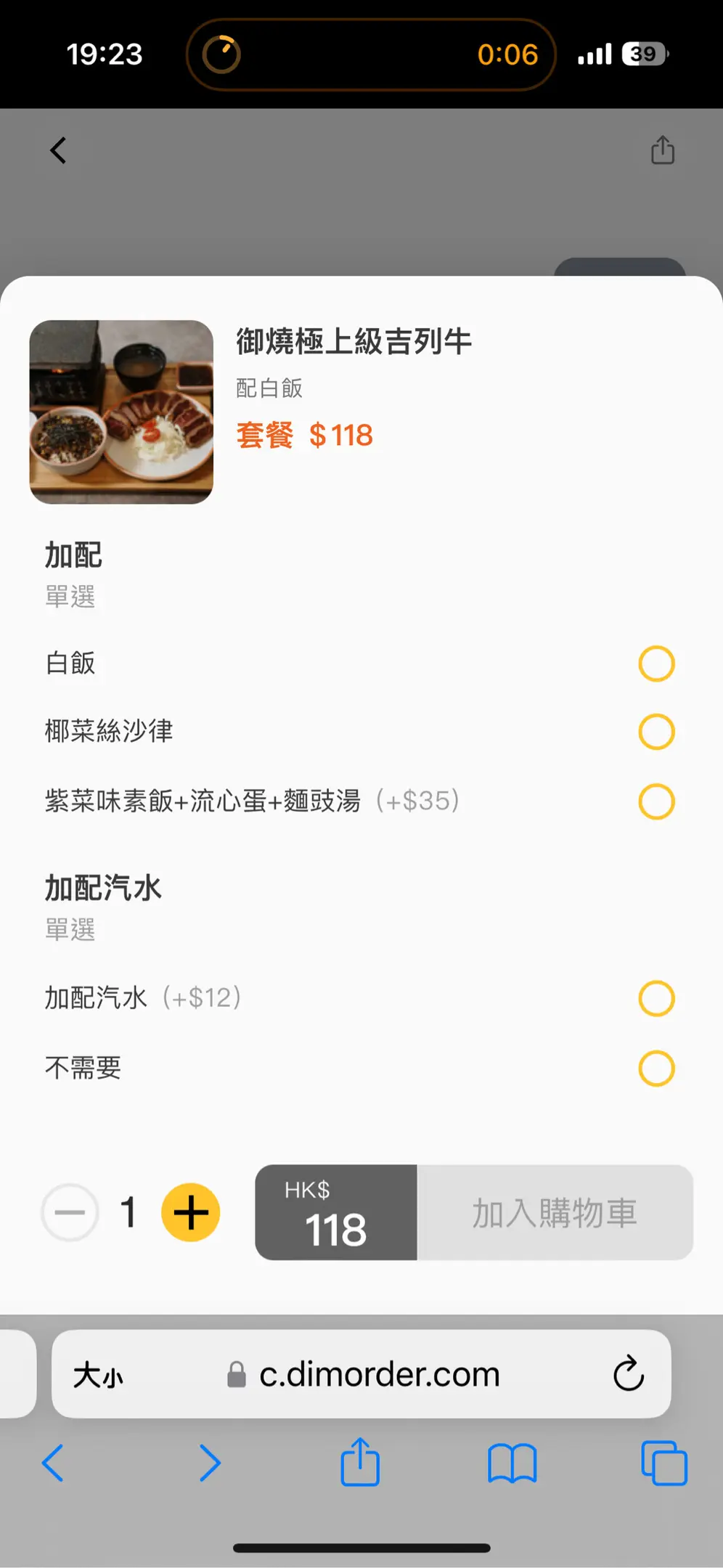Decrease quantity with the minus button
723x1568 pixels.
(x=70, y=1212)
